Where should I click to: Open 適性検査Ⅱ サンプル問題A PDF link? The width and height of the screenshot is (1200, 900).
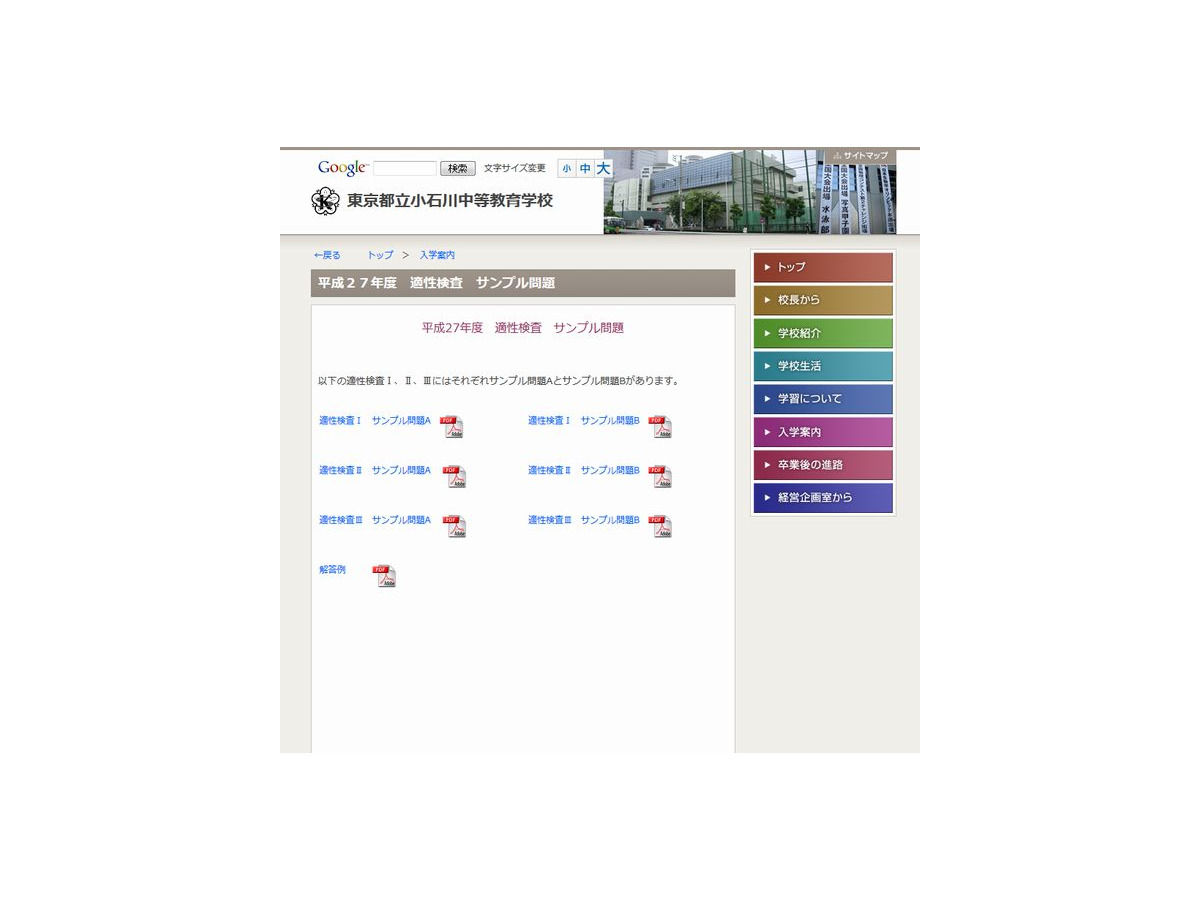click(x=375, y=470)
